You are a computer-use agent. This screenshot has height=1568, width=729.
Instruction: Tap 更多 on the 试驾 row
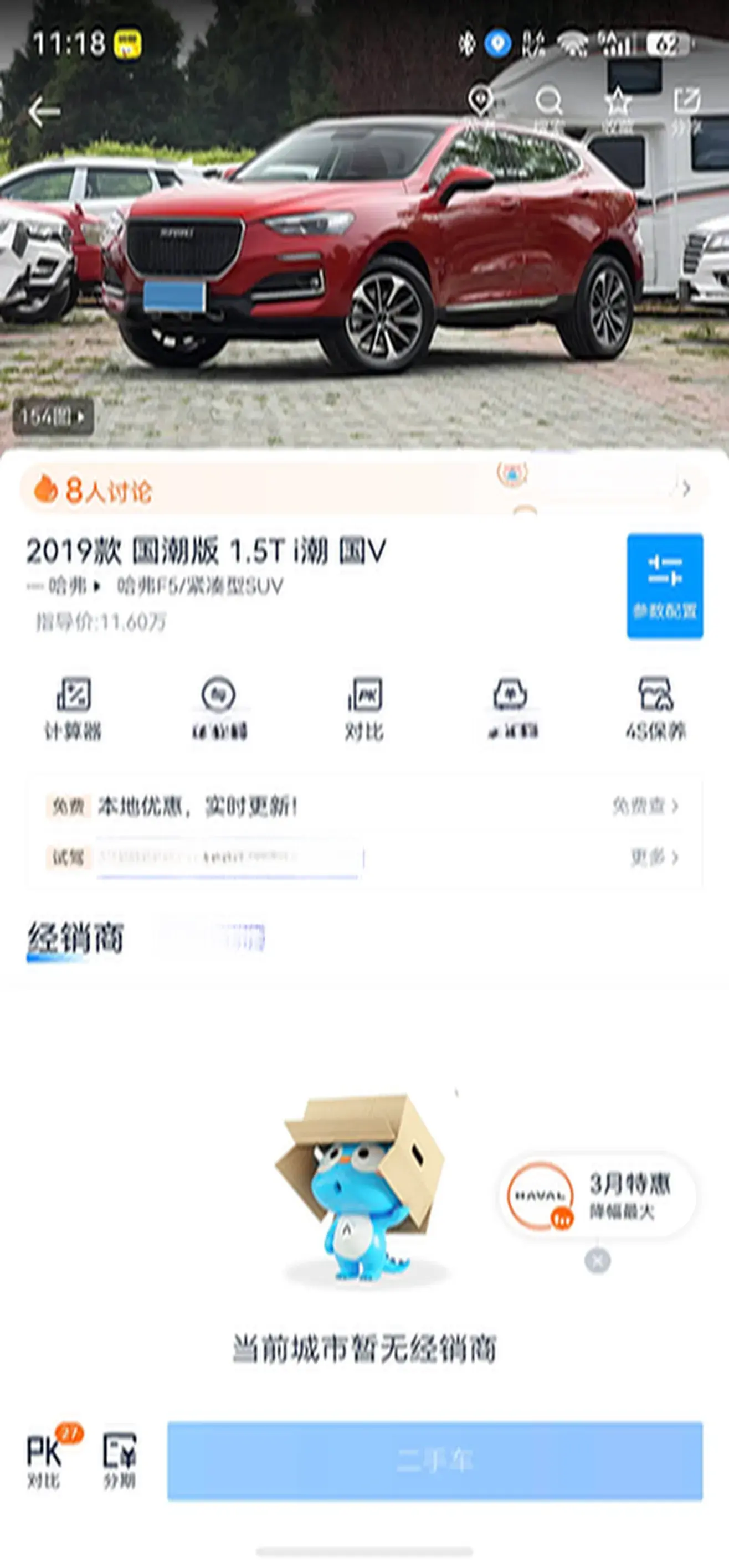(x=654, y=857)
